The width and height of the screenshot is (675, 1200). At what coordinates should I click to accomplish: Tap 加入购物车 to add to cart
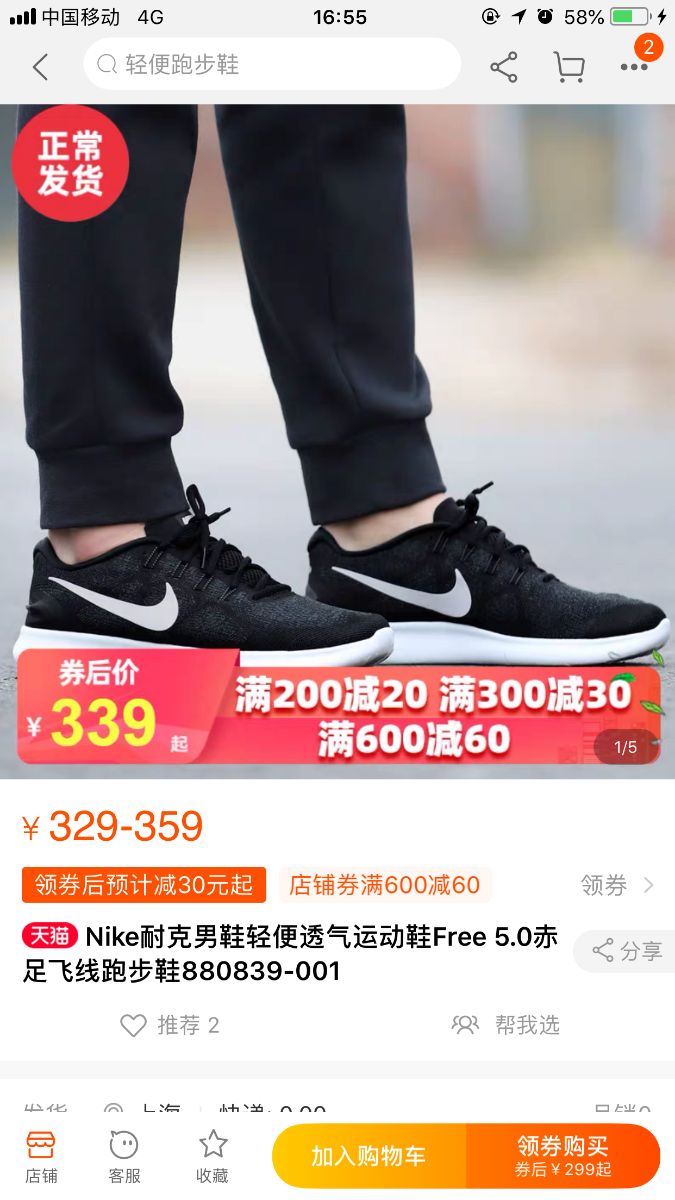pos(368,1156)
